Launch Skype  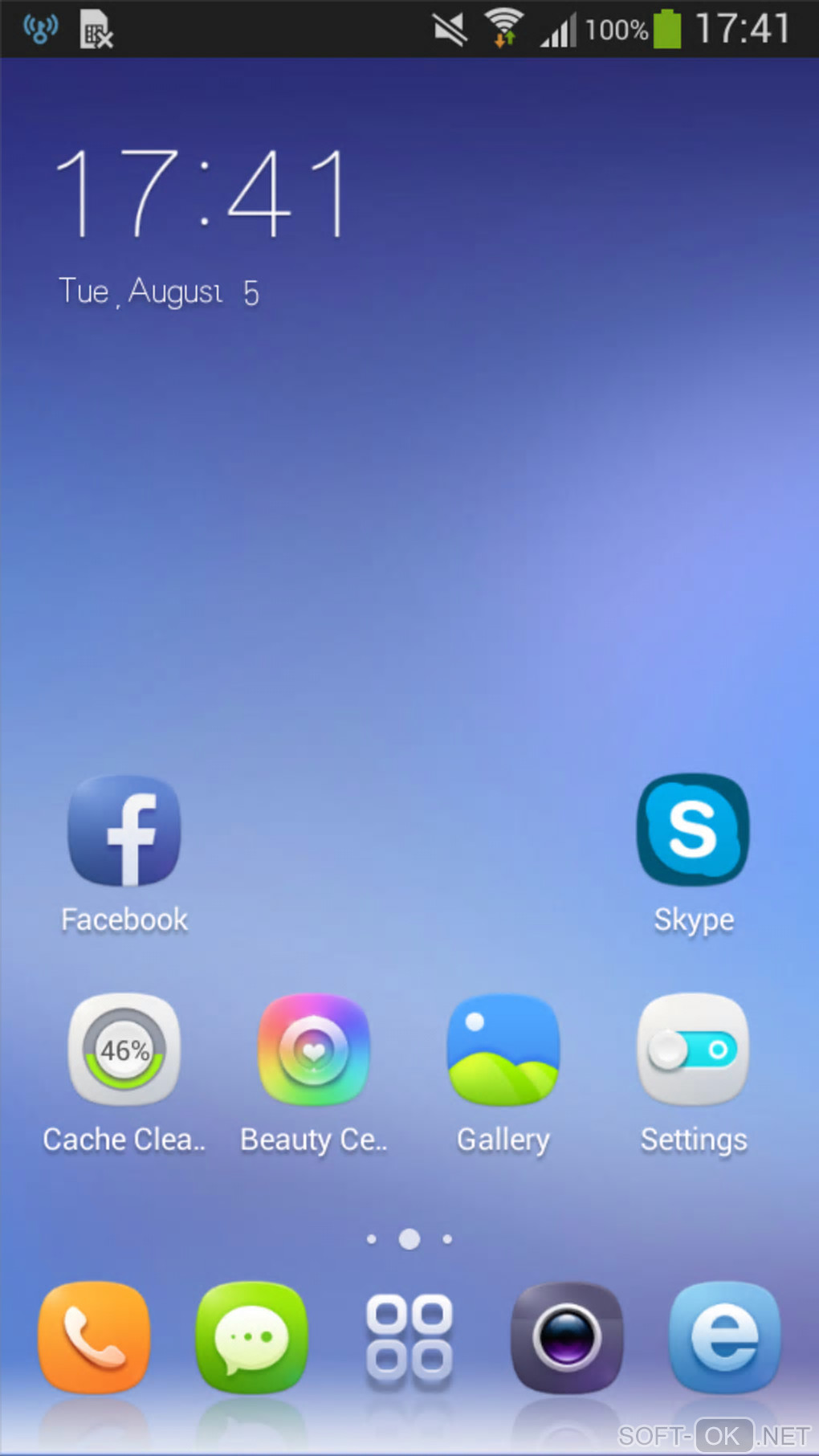pyautogui.click(x=693, y=831)
